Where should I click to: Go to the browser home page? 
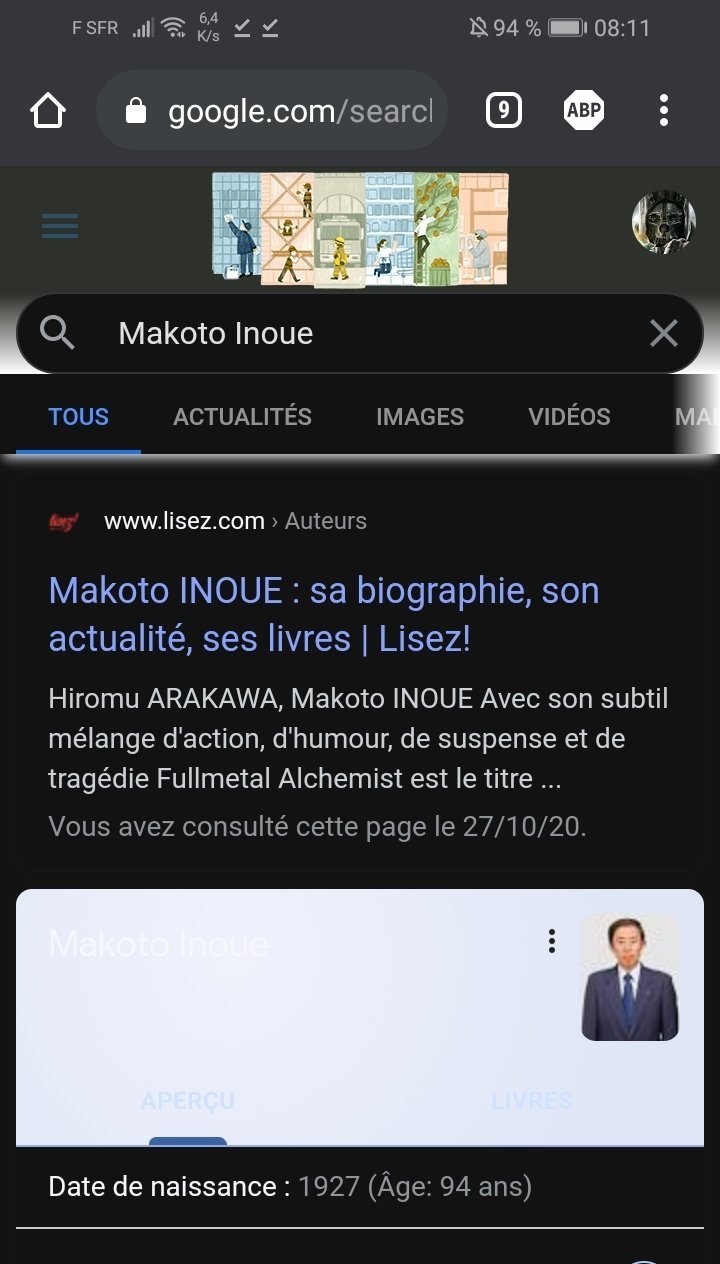pos(48,111)
